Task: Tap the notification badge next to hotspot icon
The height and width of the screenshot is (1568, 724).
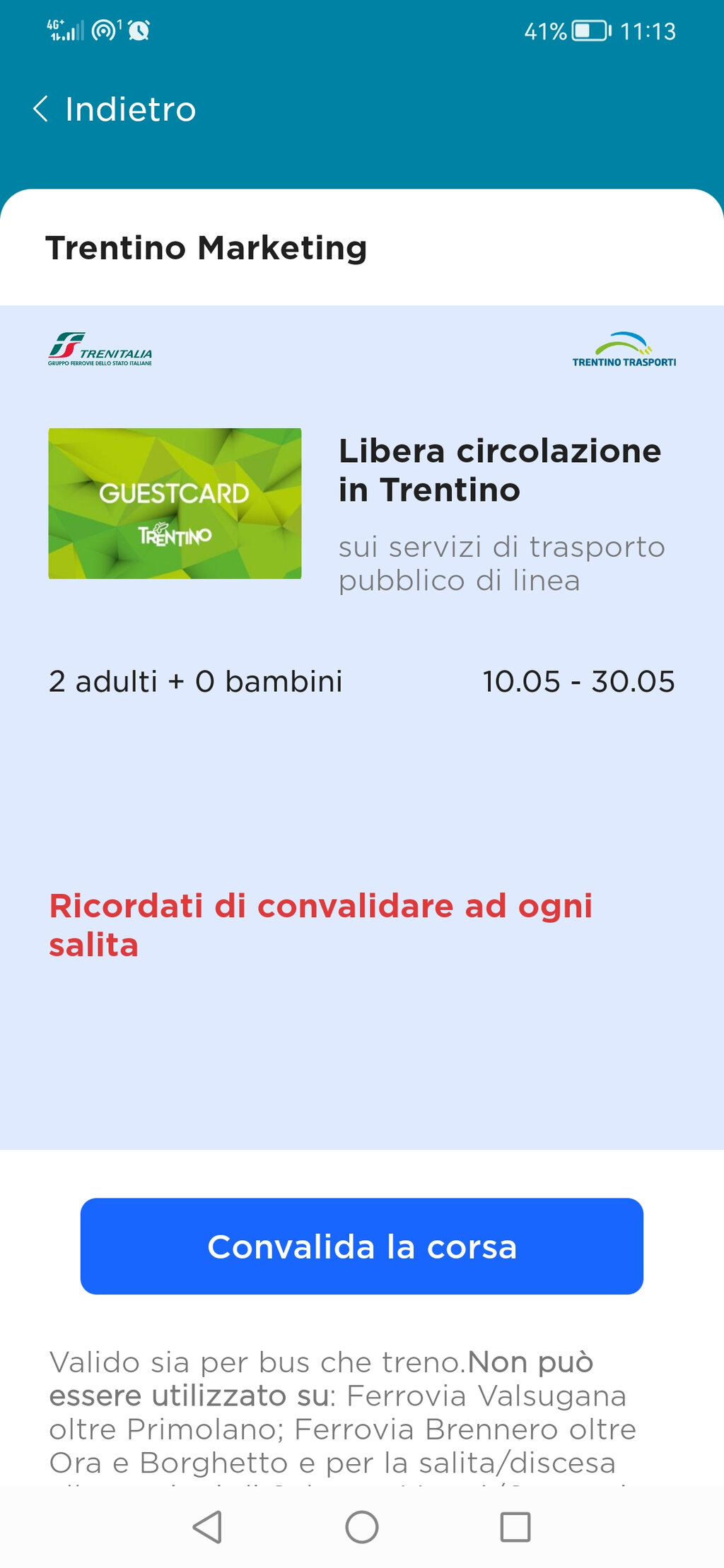Action: point(122,22)
